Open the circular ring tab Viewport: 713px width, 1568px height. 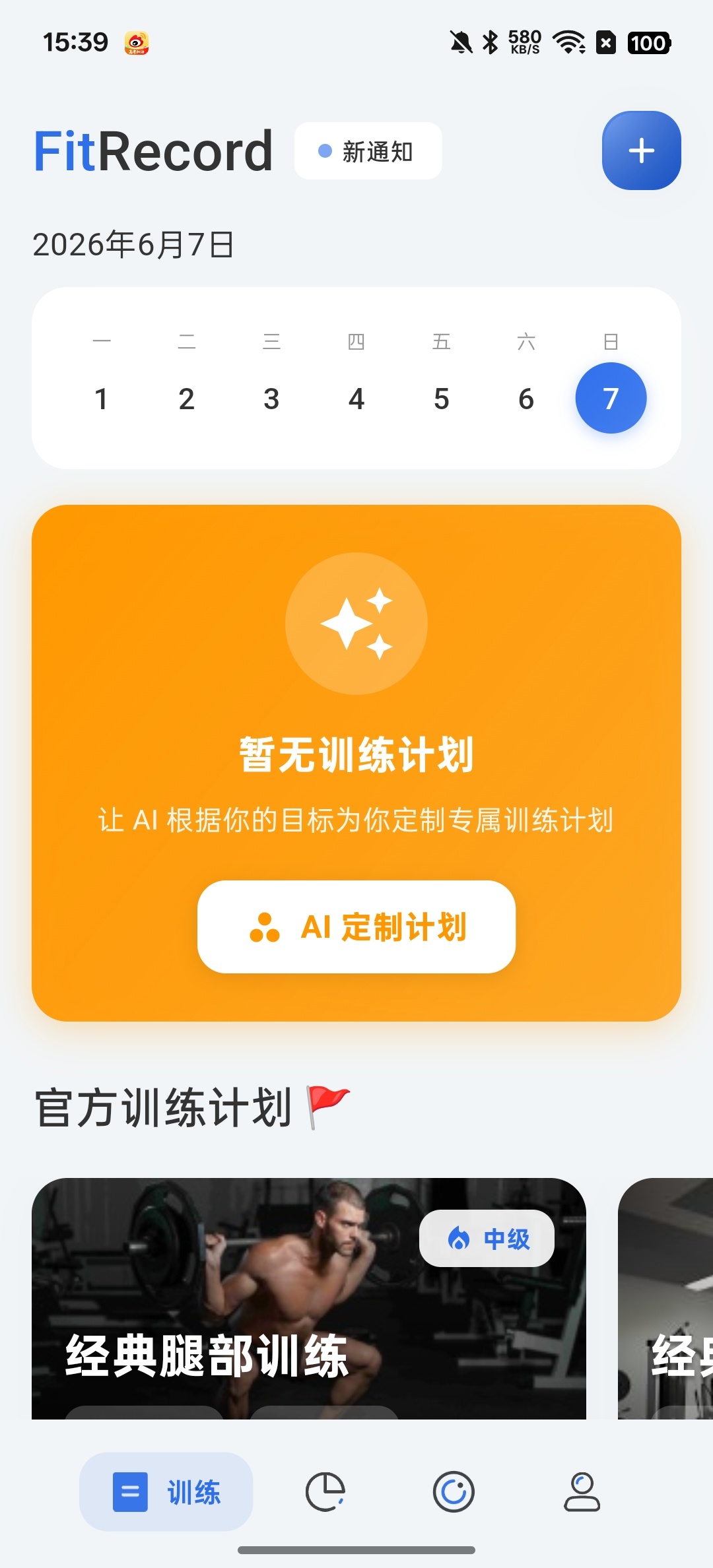tap(454, 1491)
